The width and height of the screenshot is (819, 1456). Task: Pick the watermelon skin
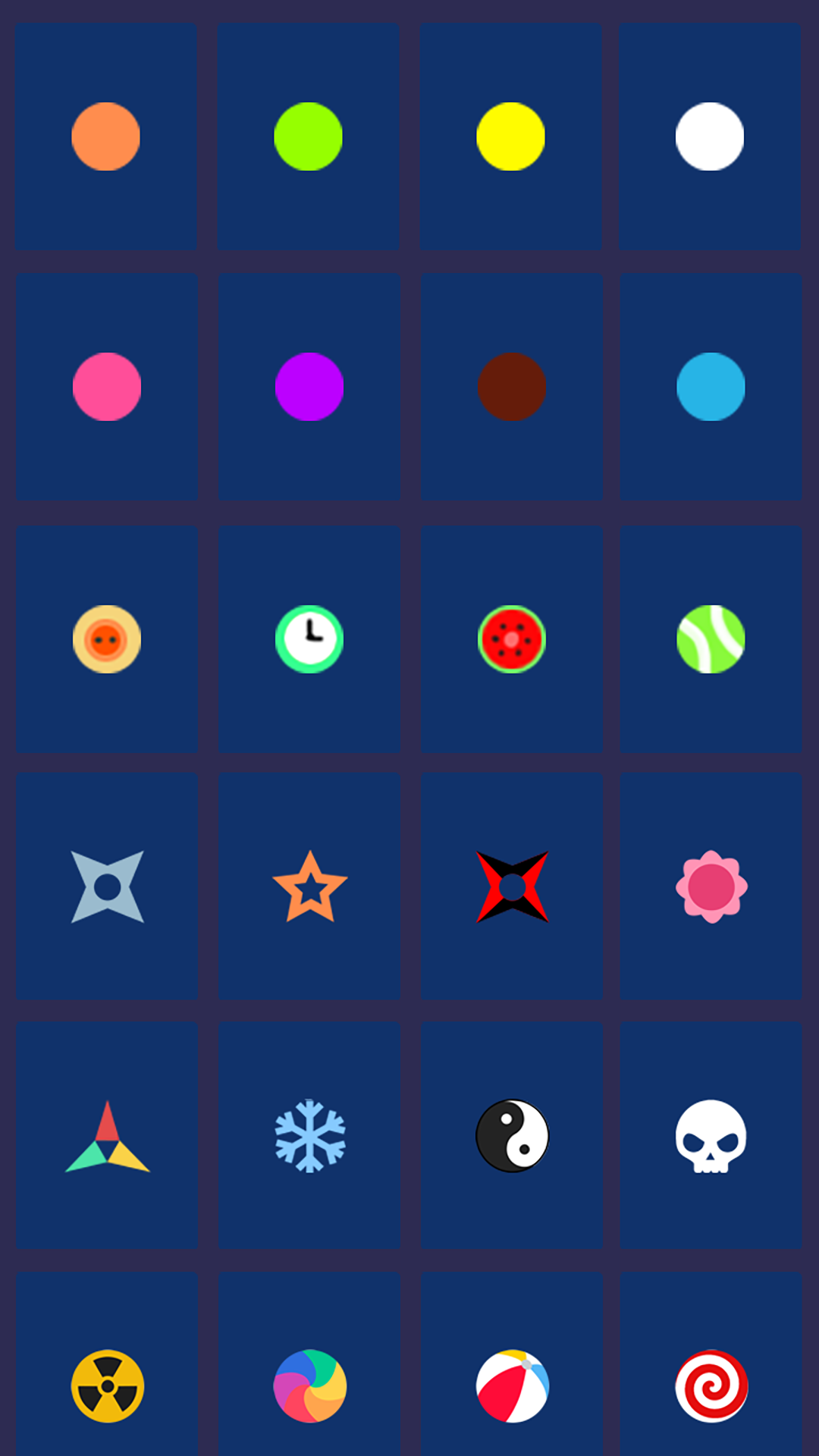(512, 639)
